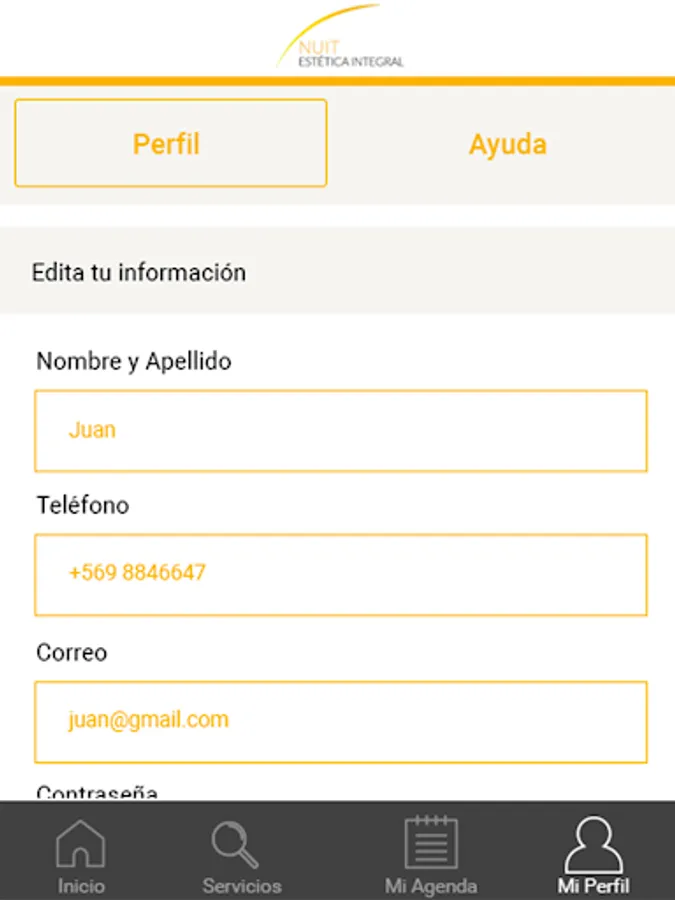Open the Ayuda tab
The image size is (675, 900).
click(507, 144)
